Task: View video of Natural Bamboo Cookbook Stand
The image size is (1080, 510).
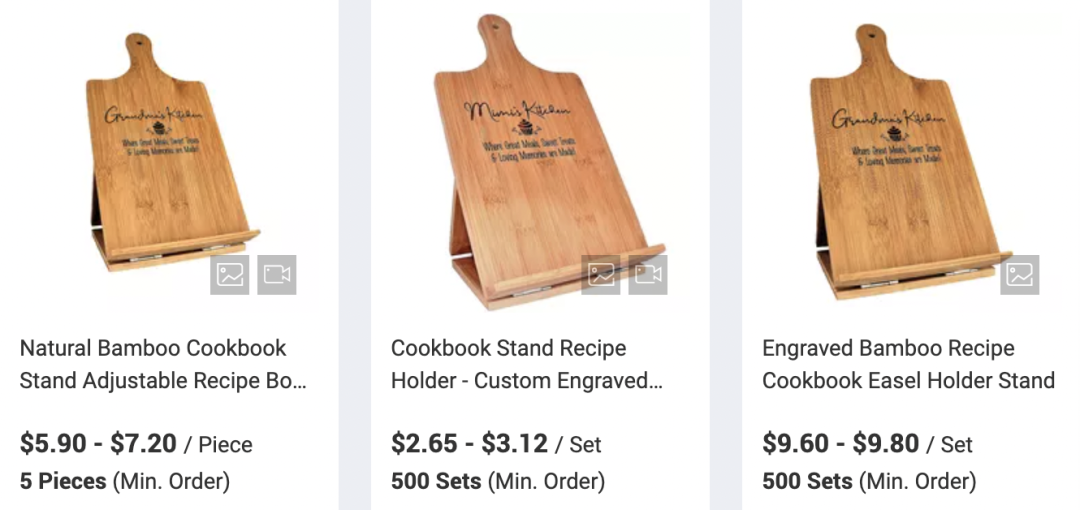Action: [x=277, y=275]
